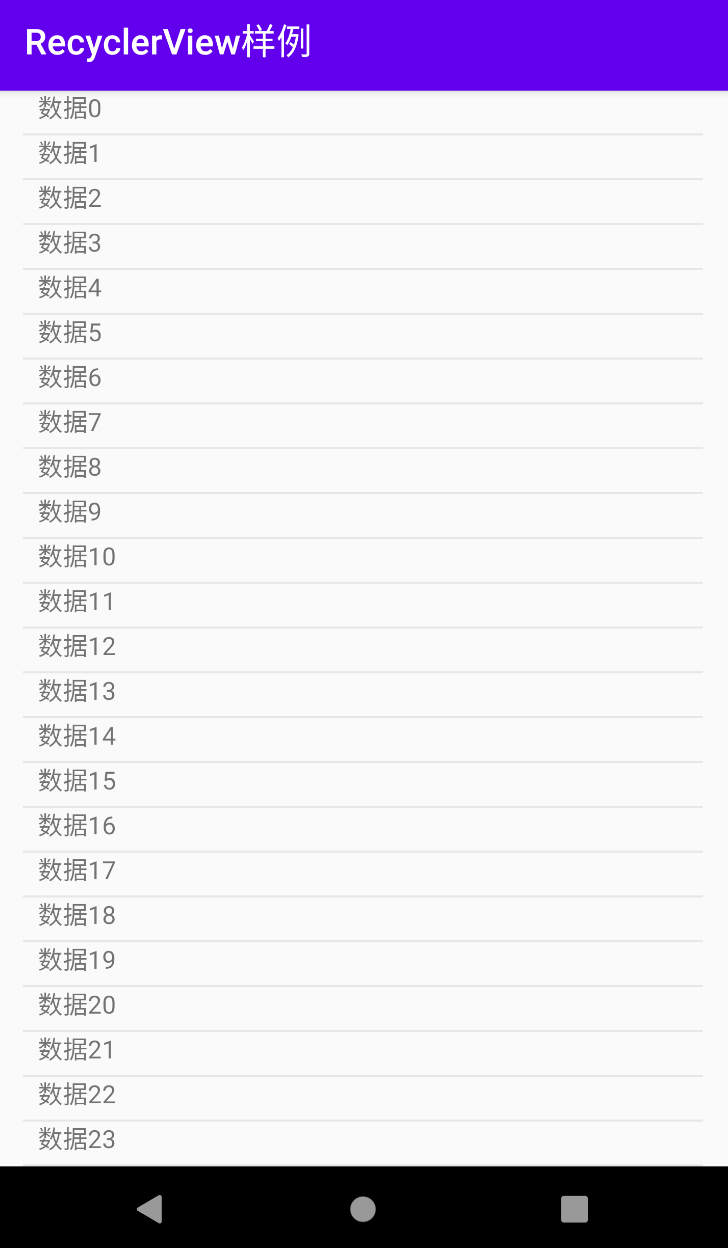Open the 数据18 entry
Image resolution: width=728 pixels, height=1248 pixels.
[363, 918]
